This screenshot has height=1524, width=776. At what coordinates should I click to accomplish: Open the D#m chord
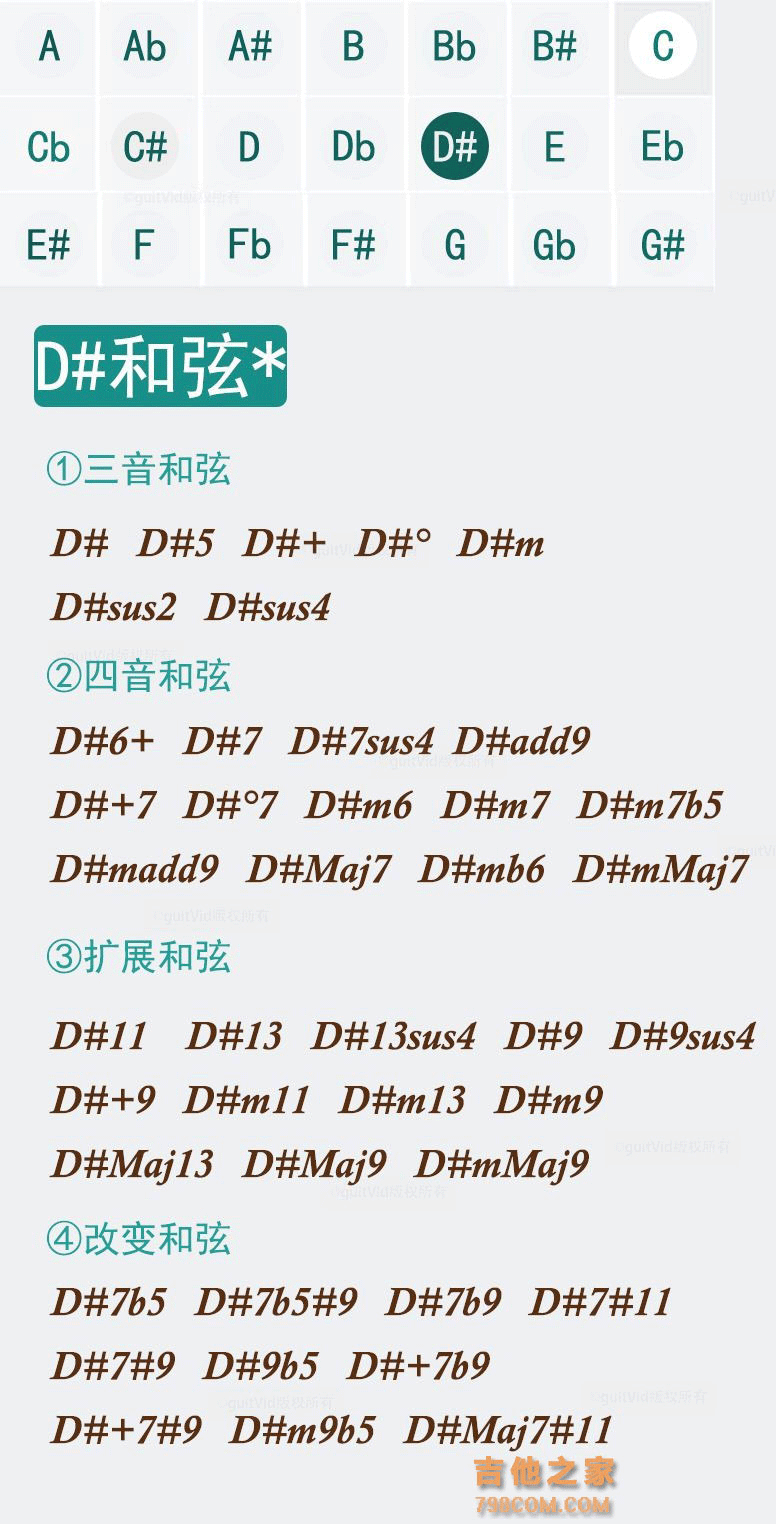(x=501, y=544)
